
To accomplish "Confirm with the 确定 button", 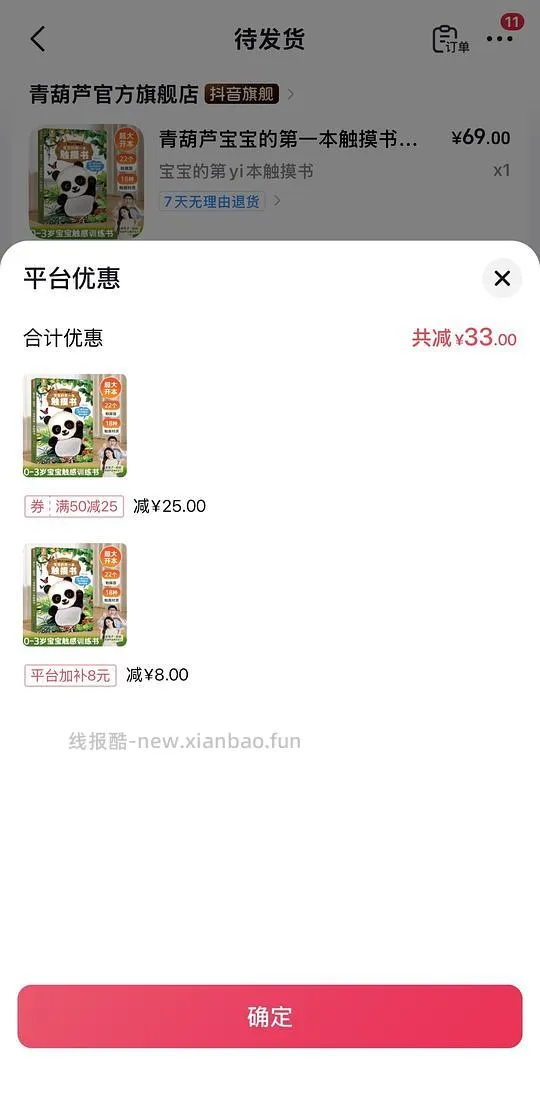I will 270,1017.
